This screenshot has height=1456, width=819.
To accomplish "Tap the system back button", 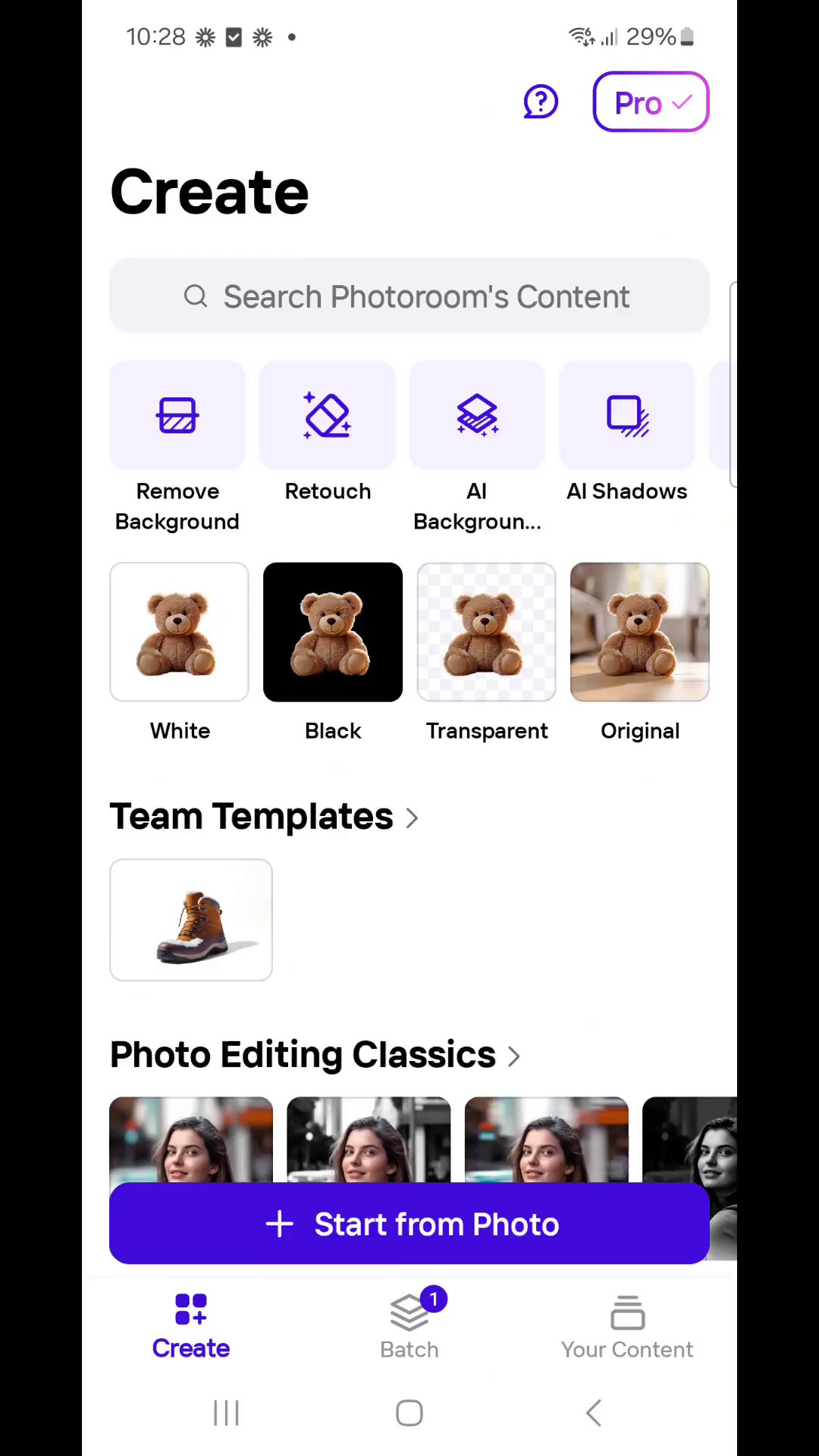I will pyautogui.click(x=594, y=1413).
